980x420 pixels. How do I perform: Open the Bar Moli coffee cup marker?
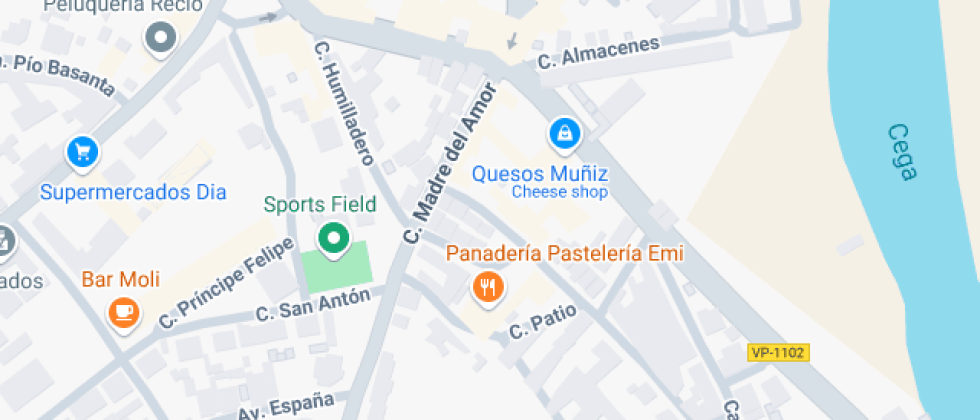(123, 312)
